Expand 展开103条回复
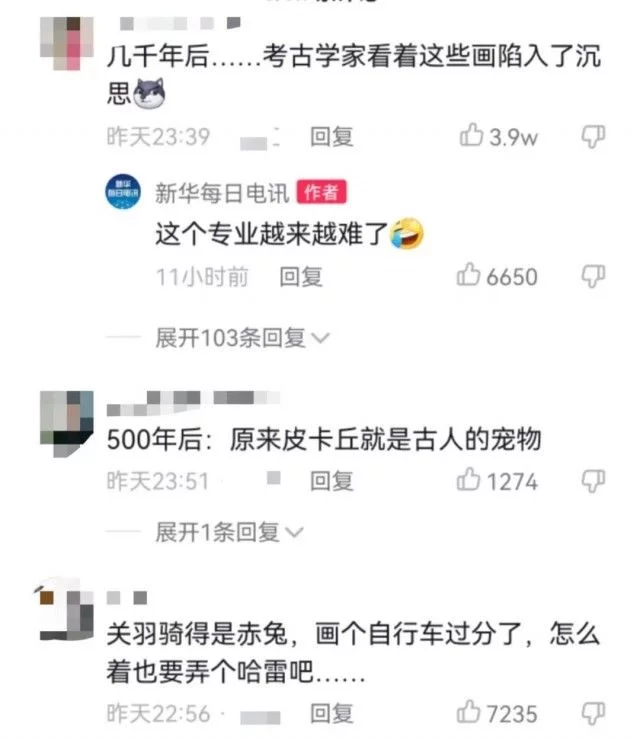640x740 pixels. (x=242, y=338)
